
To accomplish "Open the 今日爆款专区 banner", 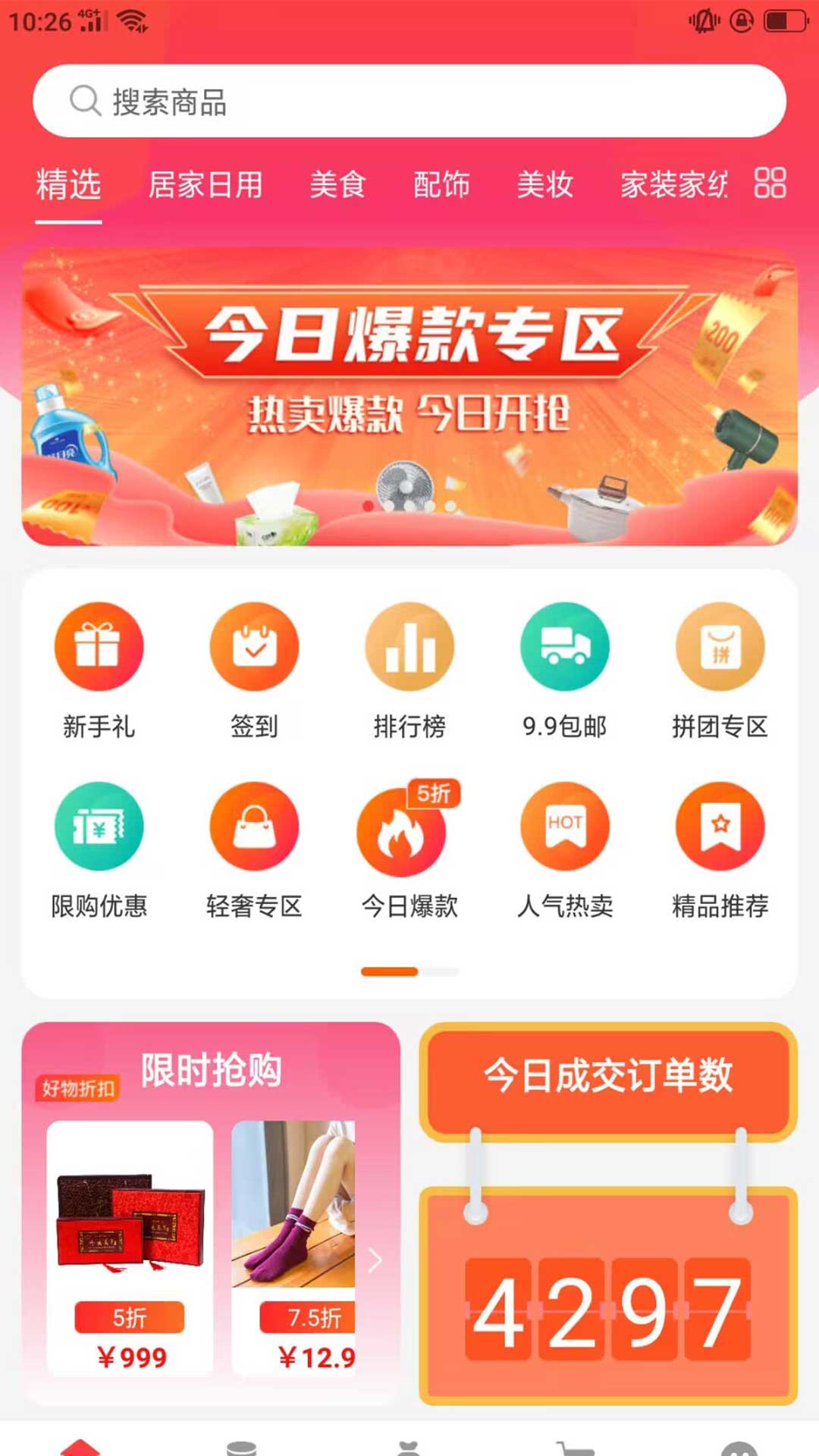I will pos(409,394).
